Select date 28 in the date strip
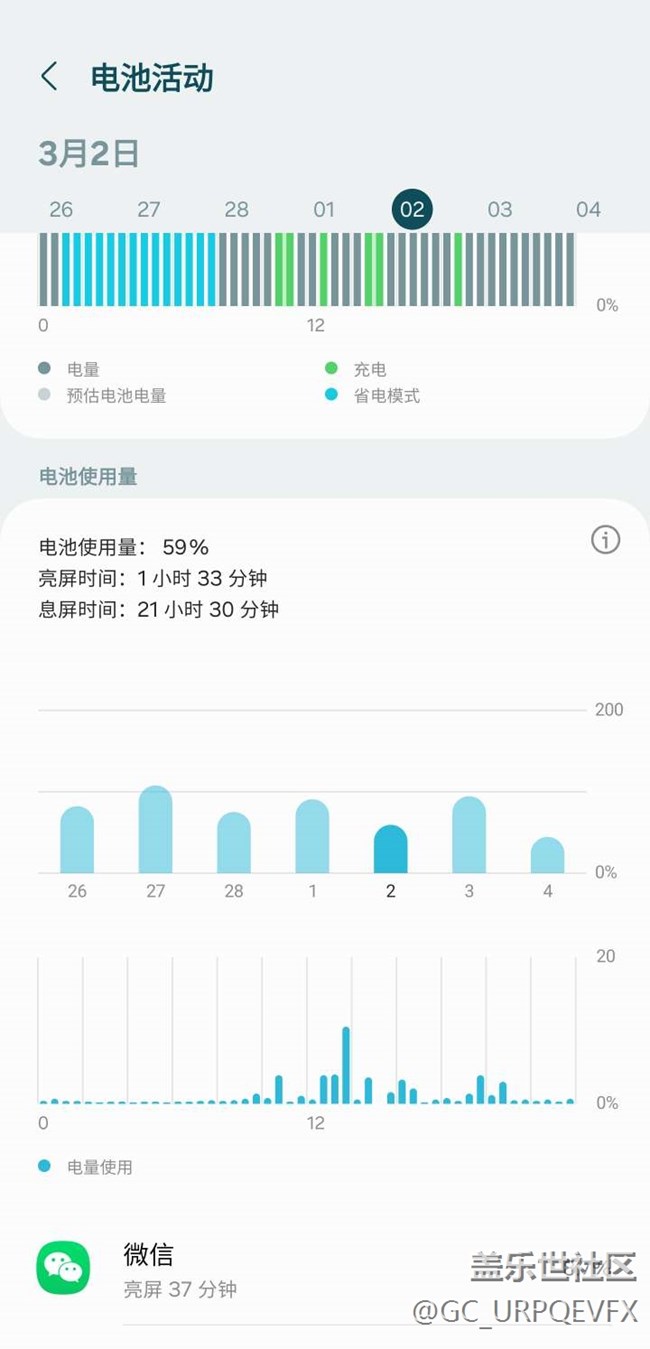This screenshot has width=650, height=1349. (237, 209)
